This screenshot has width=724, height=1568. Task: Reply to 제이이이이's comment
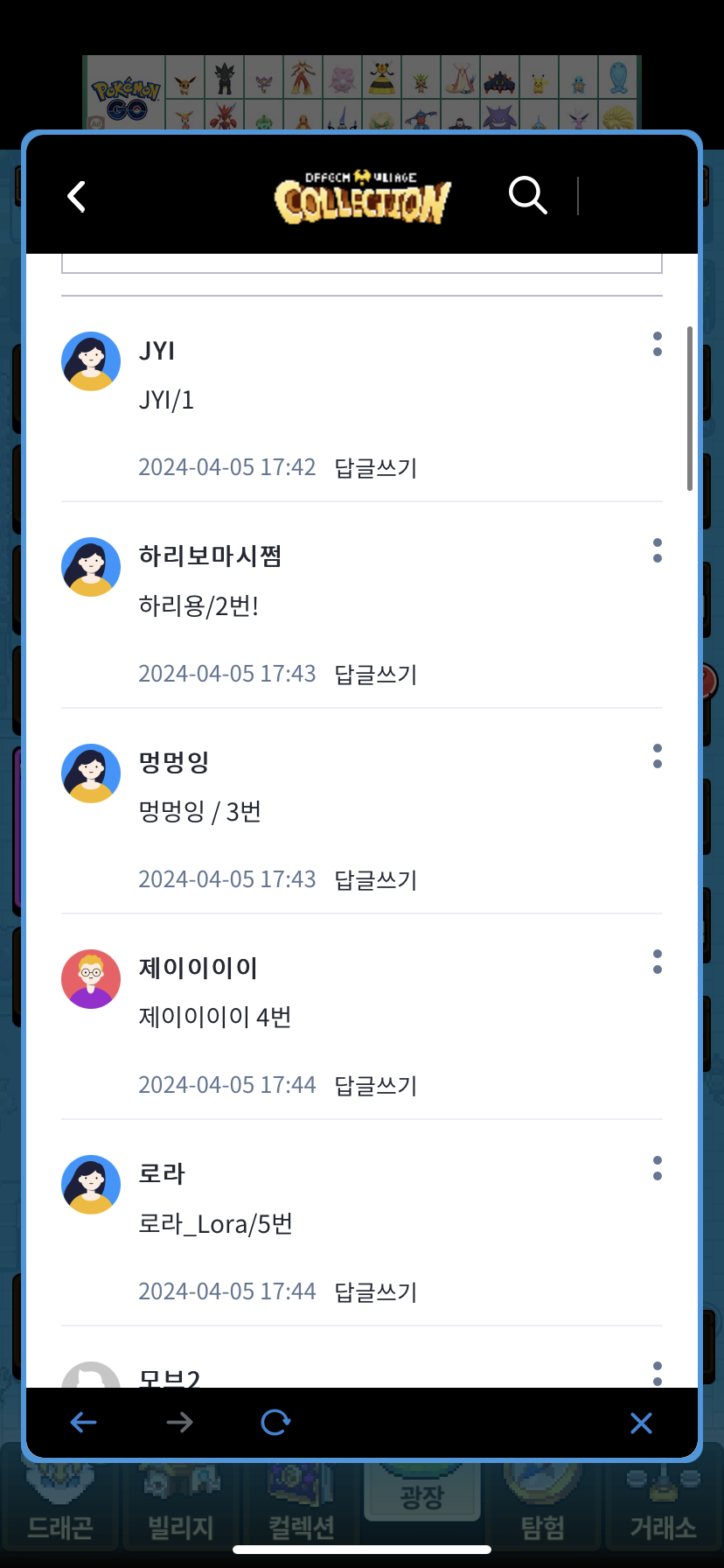coord(376,1086)
